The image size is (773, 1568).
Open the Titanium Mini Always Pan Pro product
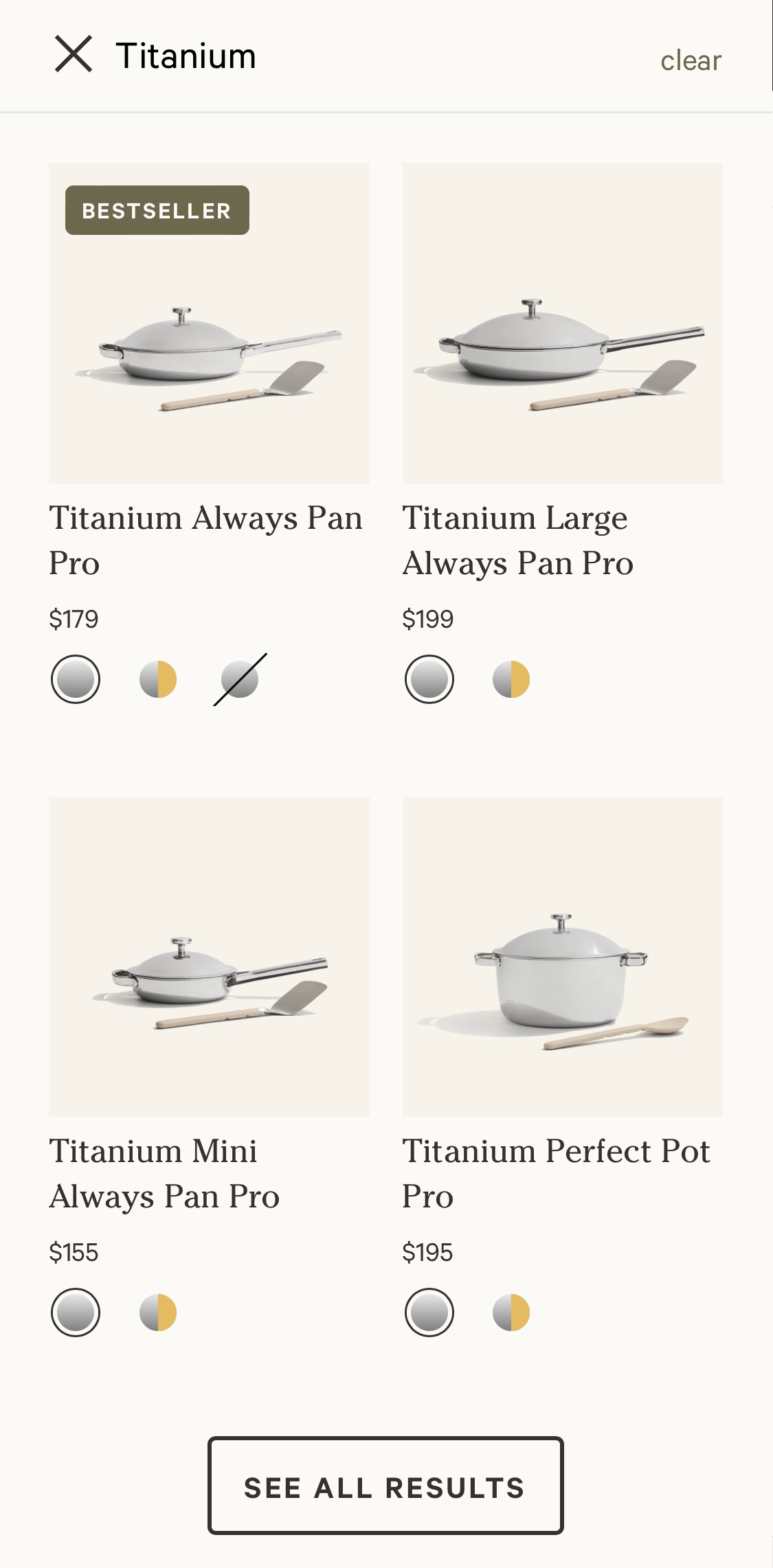tap(209, 956)
